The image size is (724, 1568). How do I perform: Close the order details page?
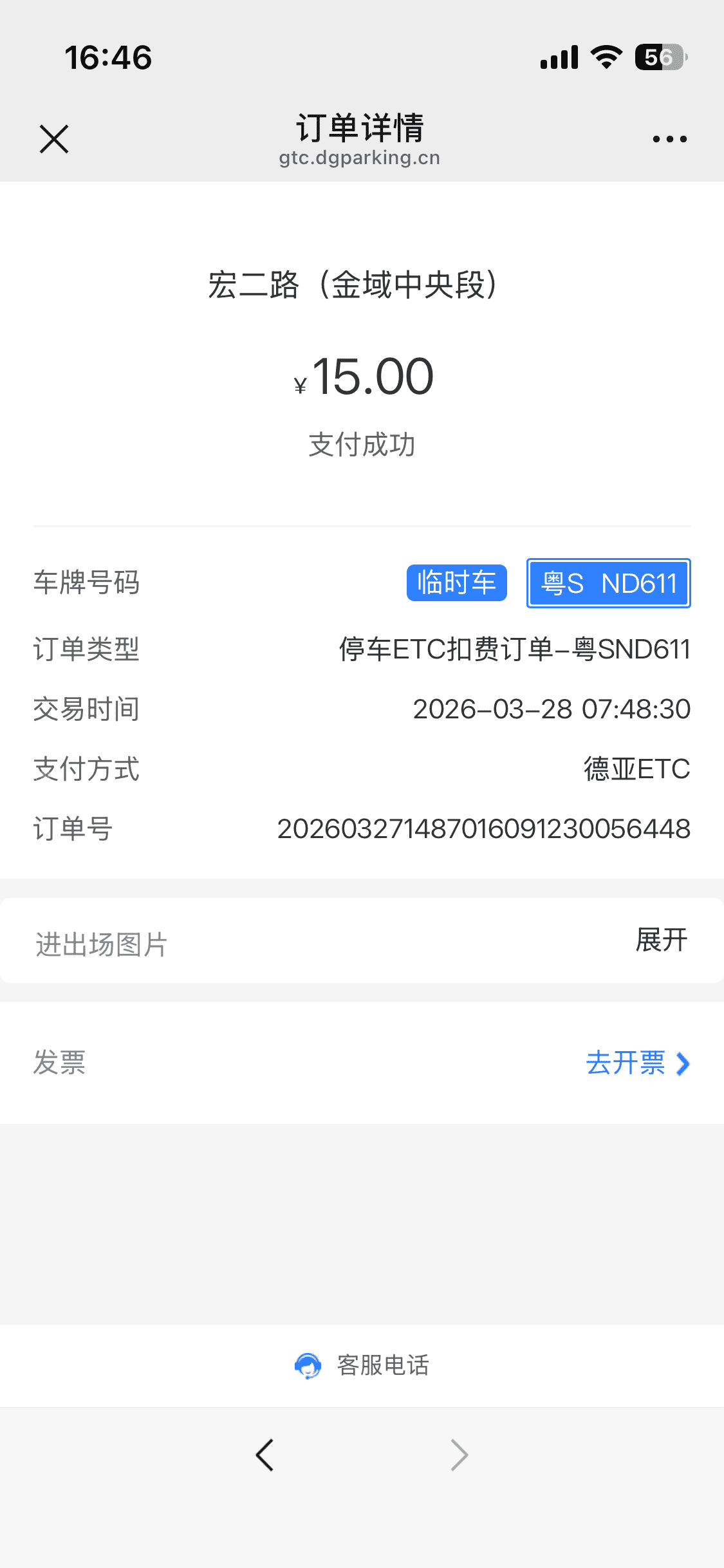click(x=54, y=139)
